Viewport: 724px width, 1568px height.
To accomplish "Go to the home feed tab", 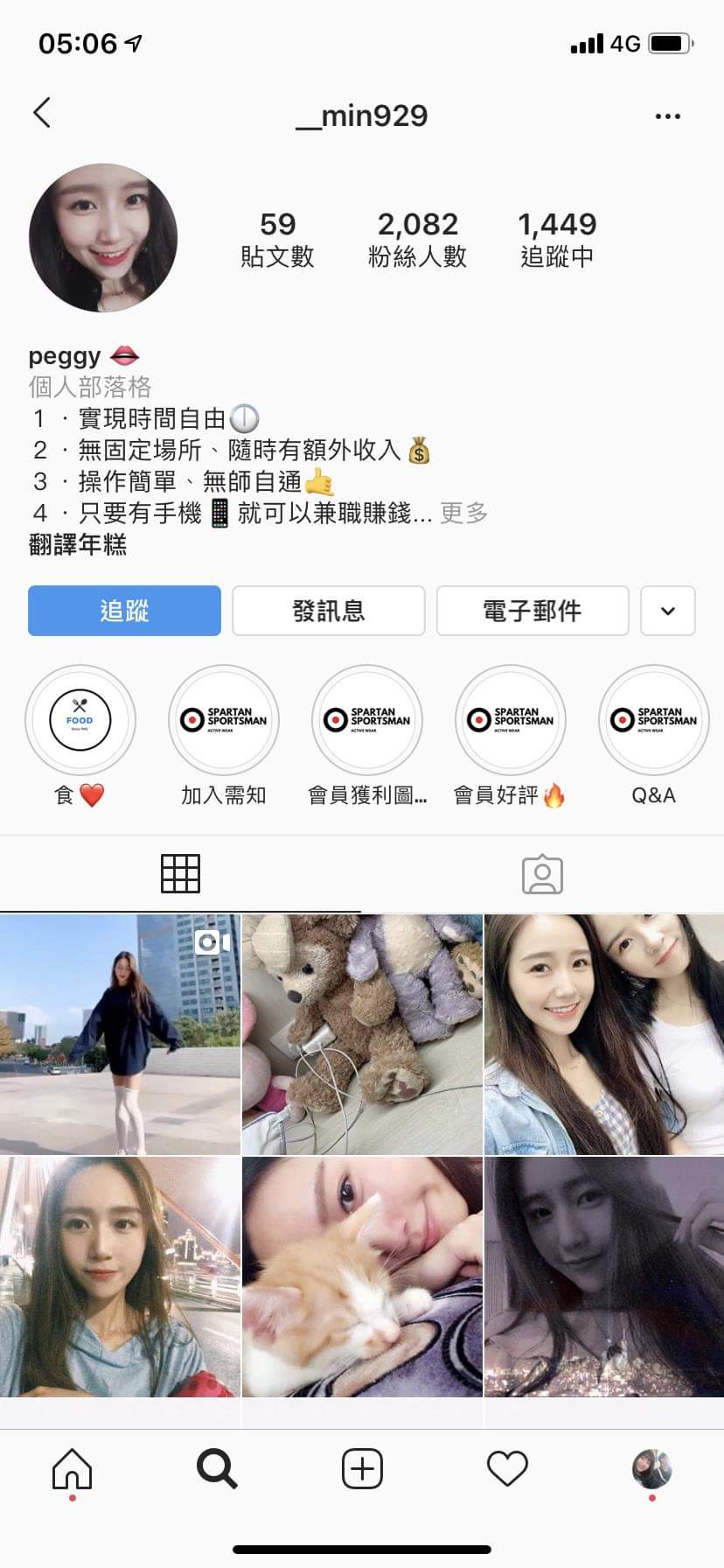I will click(72, 1468).
